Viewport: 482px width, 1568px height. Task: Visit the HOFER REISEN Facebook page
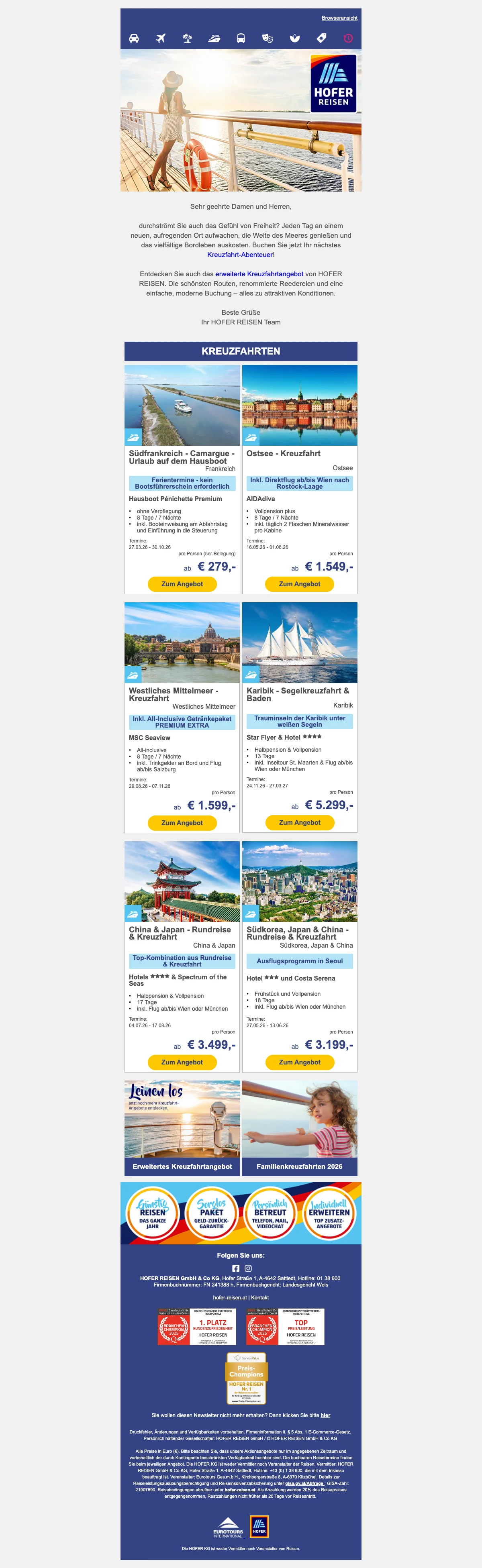point(235,1268)
